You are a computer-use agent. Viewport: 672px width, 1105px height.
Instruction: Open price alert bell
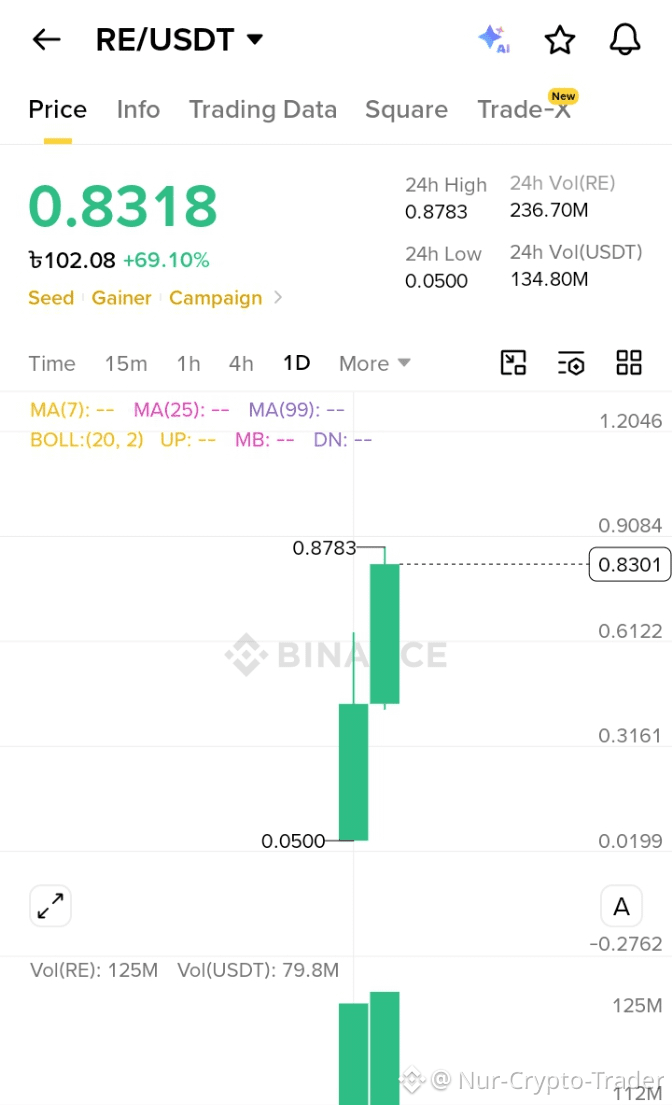point(625,39)
